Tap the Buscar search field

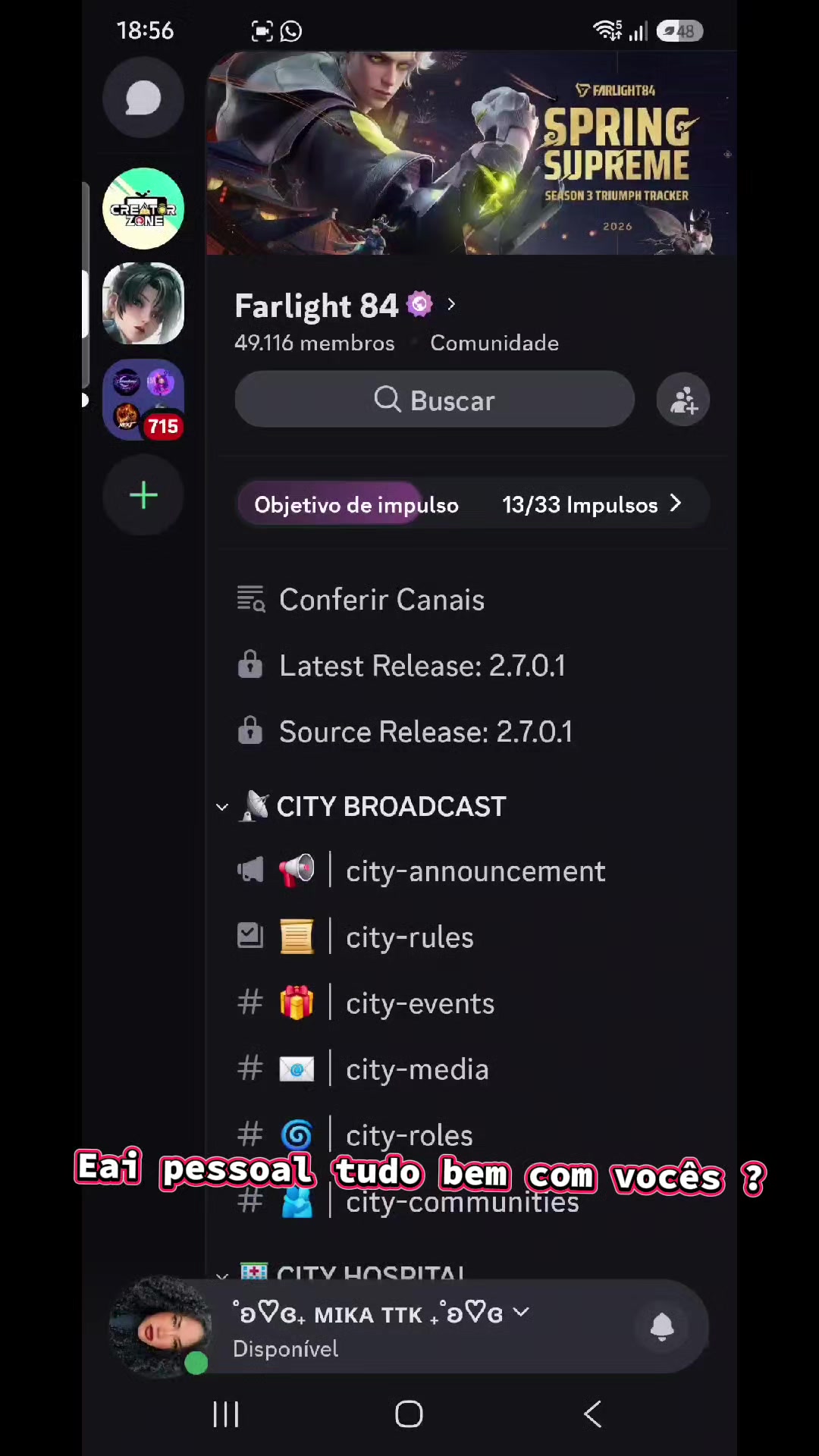click(x=435, y=400)
